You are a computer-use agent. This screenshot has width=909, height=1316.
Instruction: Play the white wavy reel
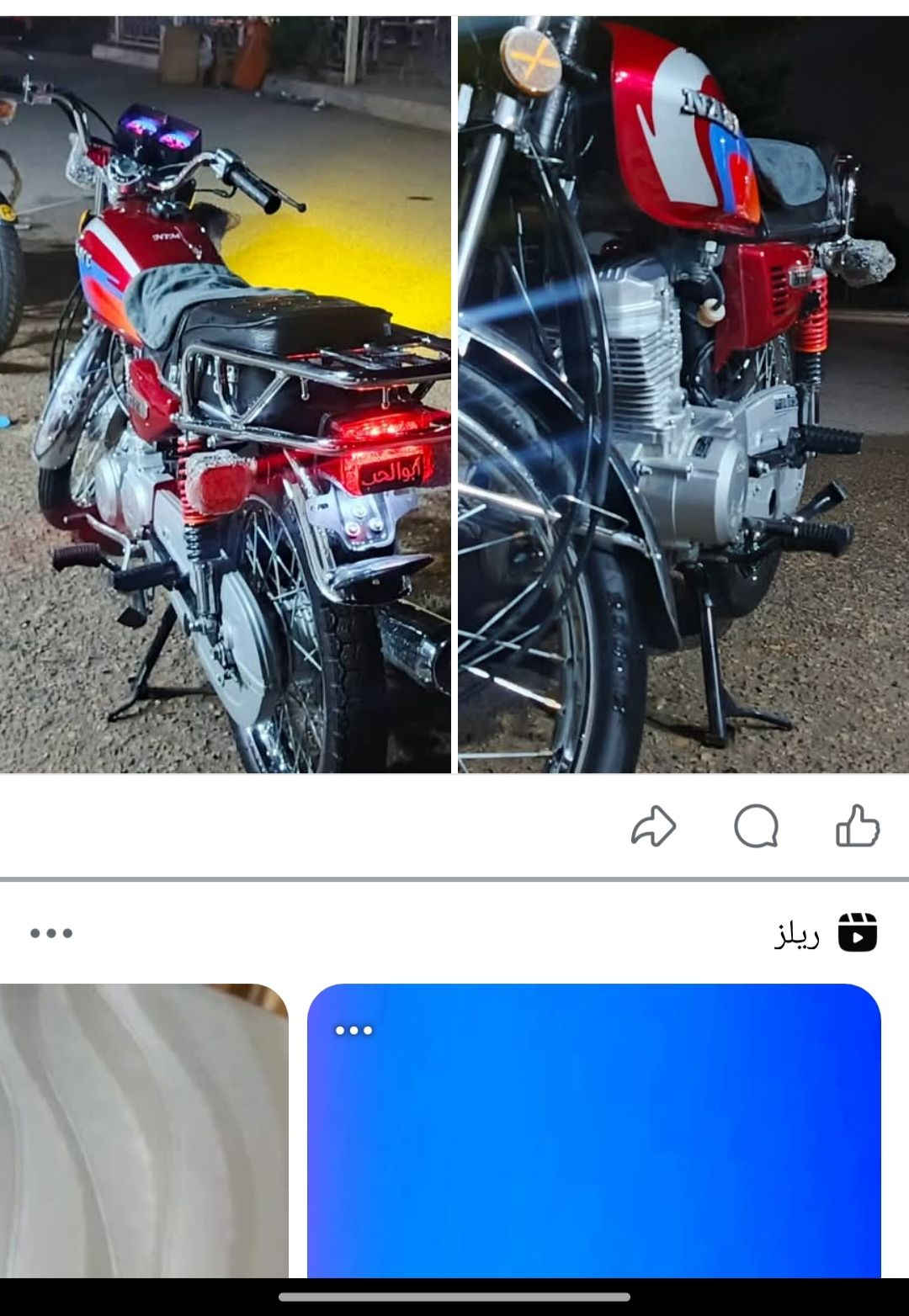pos(143,1136)
